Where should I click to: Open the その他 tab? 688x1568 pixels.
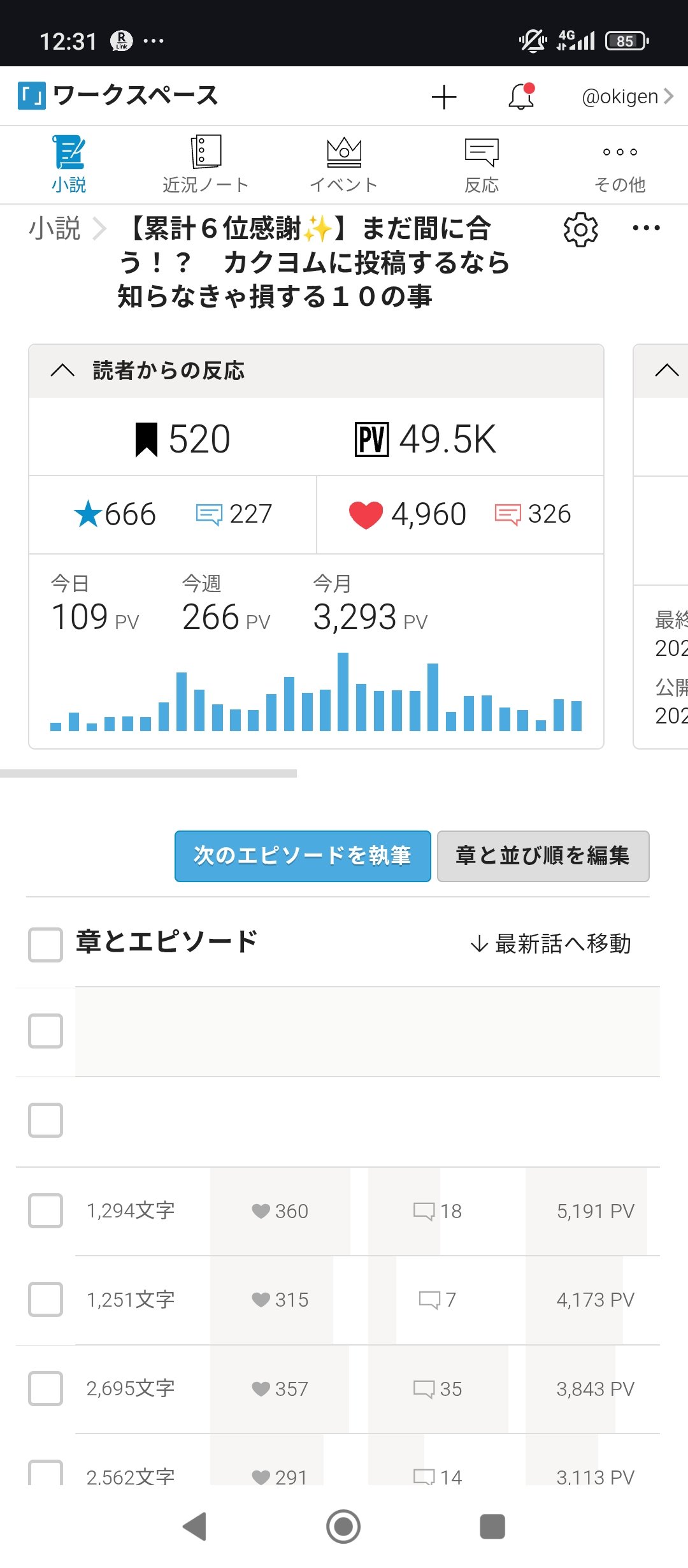(x=619, y=164)
